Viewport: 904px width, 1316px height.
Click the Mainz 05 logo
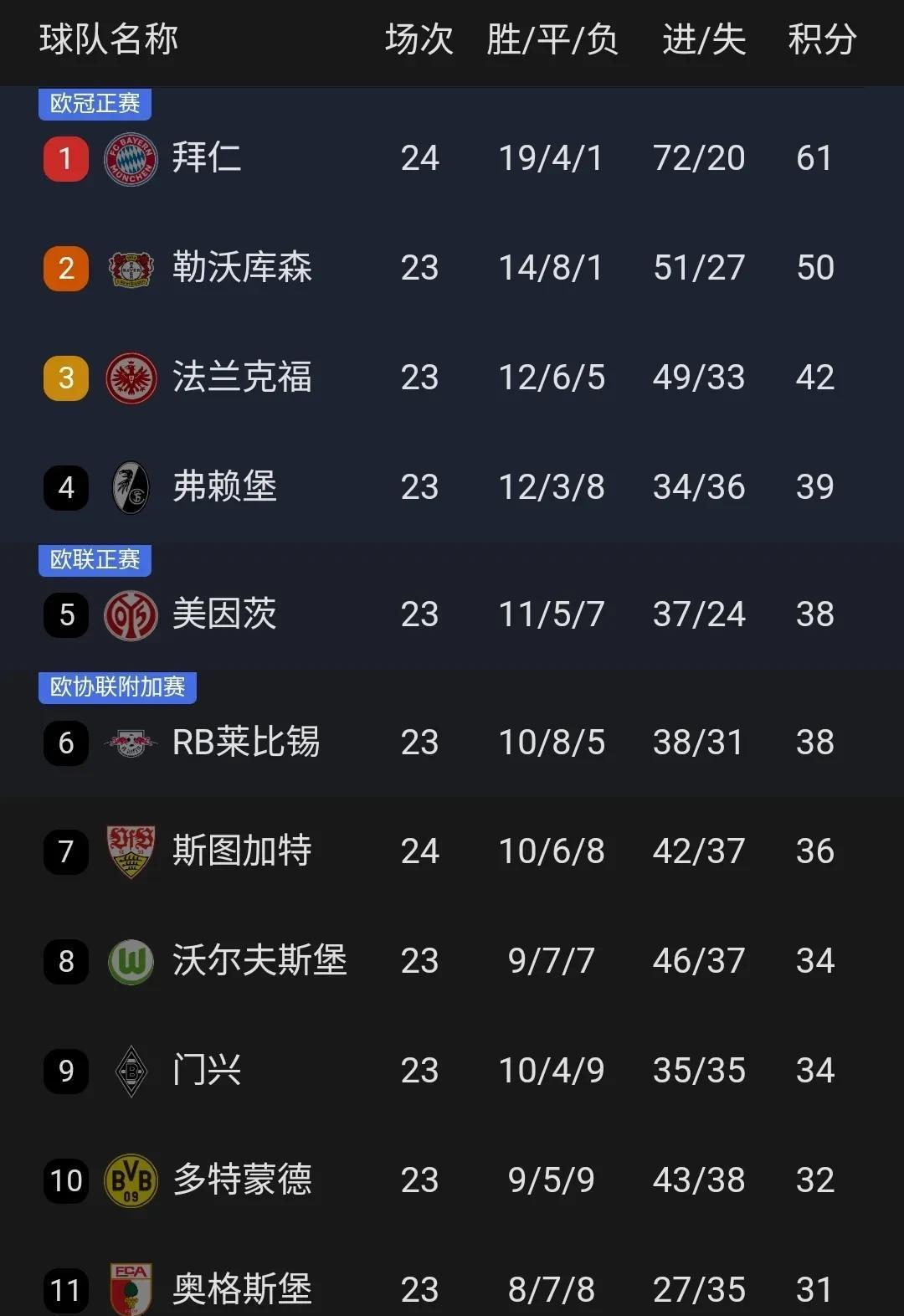(x=131, y=614)
